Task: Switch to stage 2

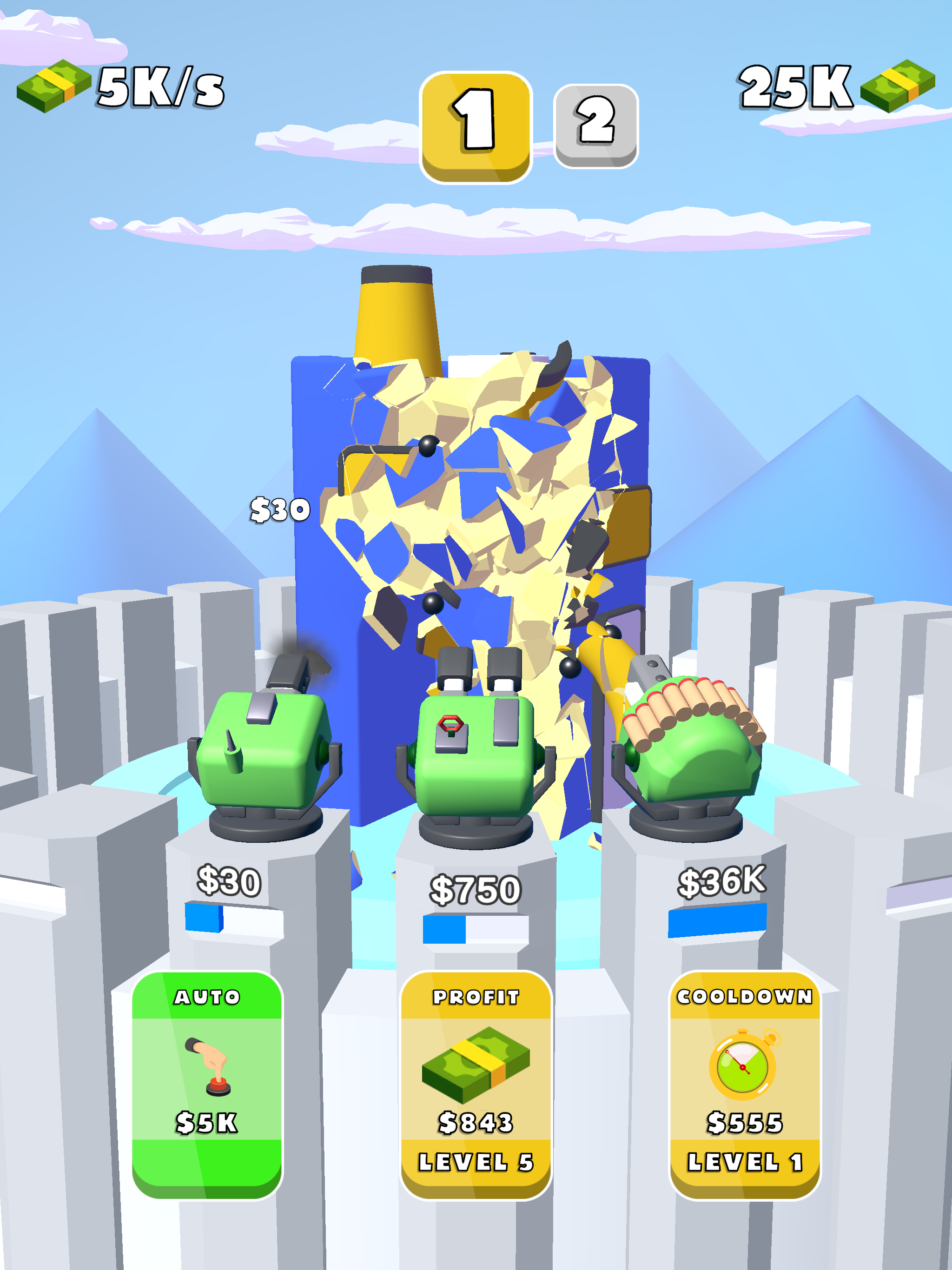Action: [595, 126]
